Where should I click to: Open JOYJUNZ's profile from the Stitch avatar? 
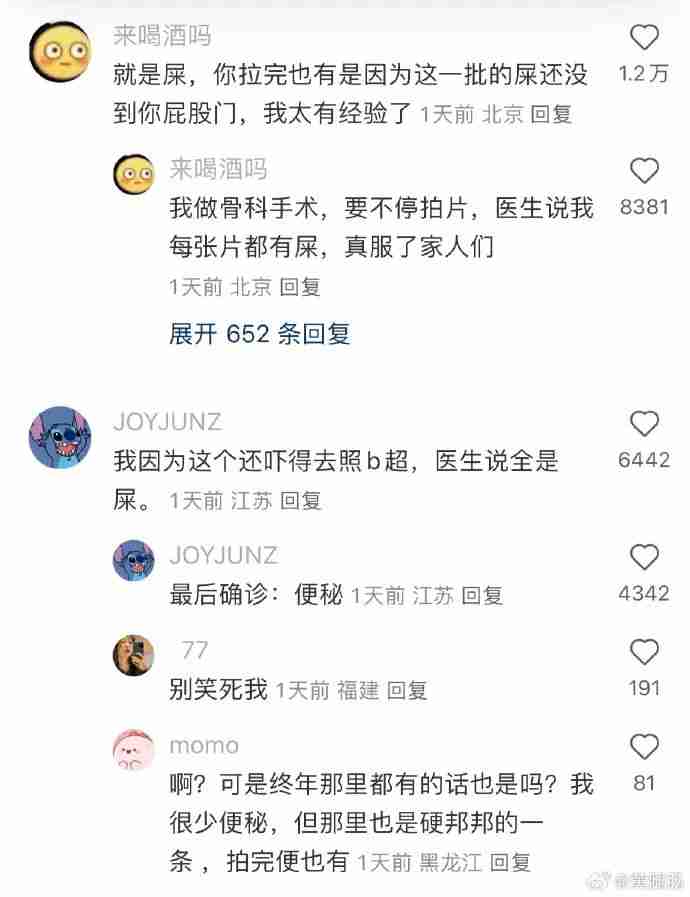point(61,437)
